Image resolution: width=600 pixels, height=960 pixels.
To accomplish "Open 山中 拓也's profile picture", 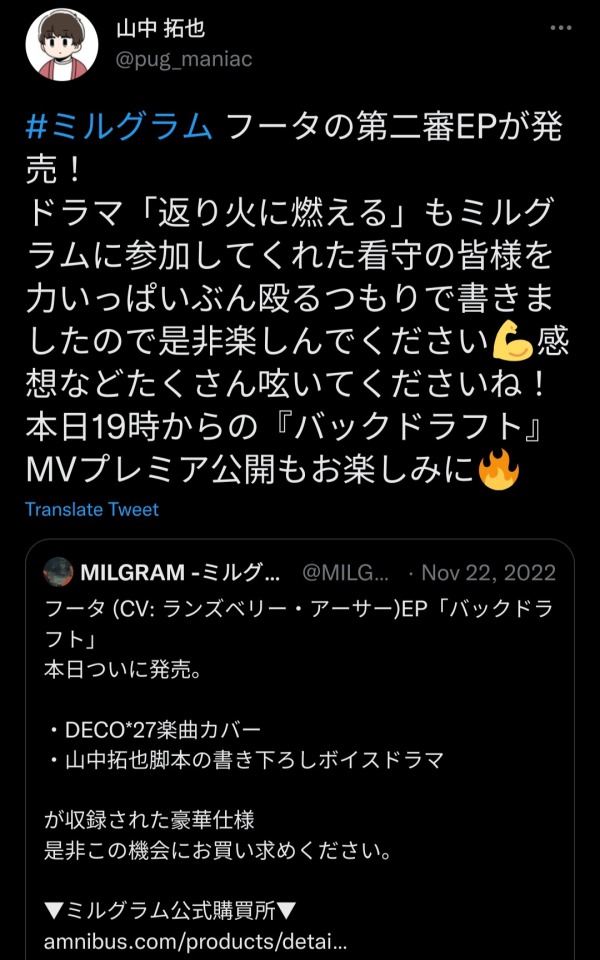I will coord(61,45).
